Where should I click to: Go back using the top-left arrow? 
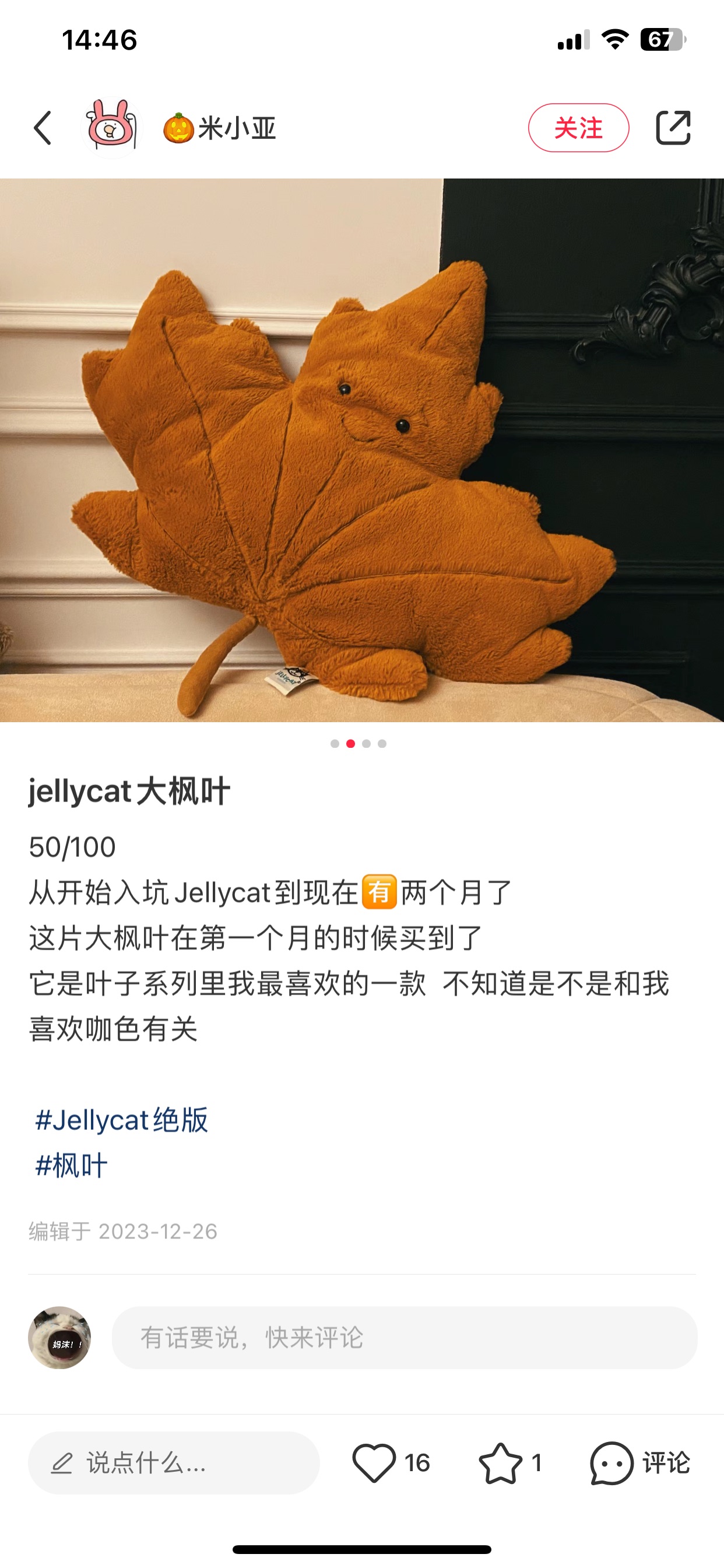click(x=43, y=128)
